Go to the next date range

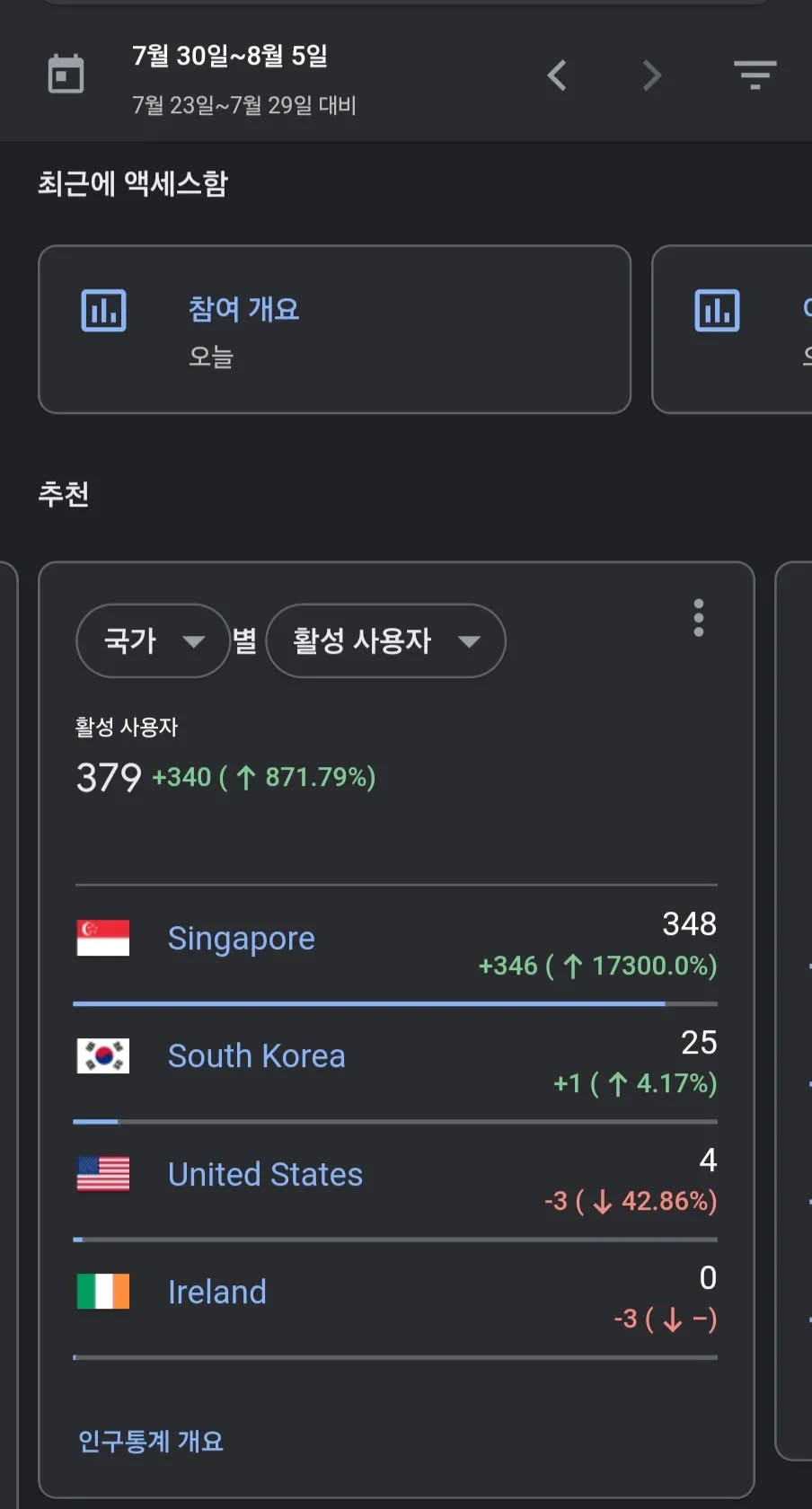[652, 75]
